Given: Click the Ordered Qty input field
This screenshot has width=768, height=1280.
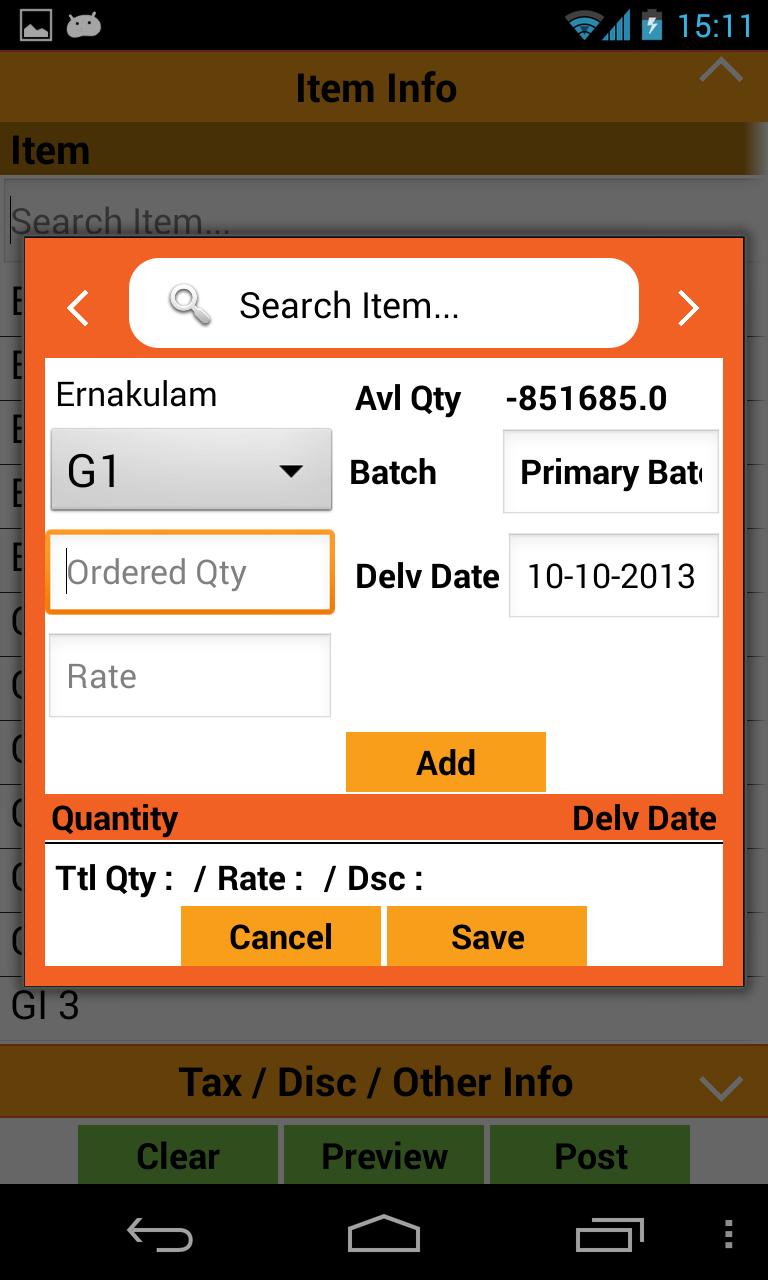Looking at the screenshot, I should [190, 572].
